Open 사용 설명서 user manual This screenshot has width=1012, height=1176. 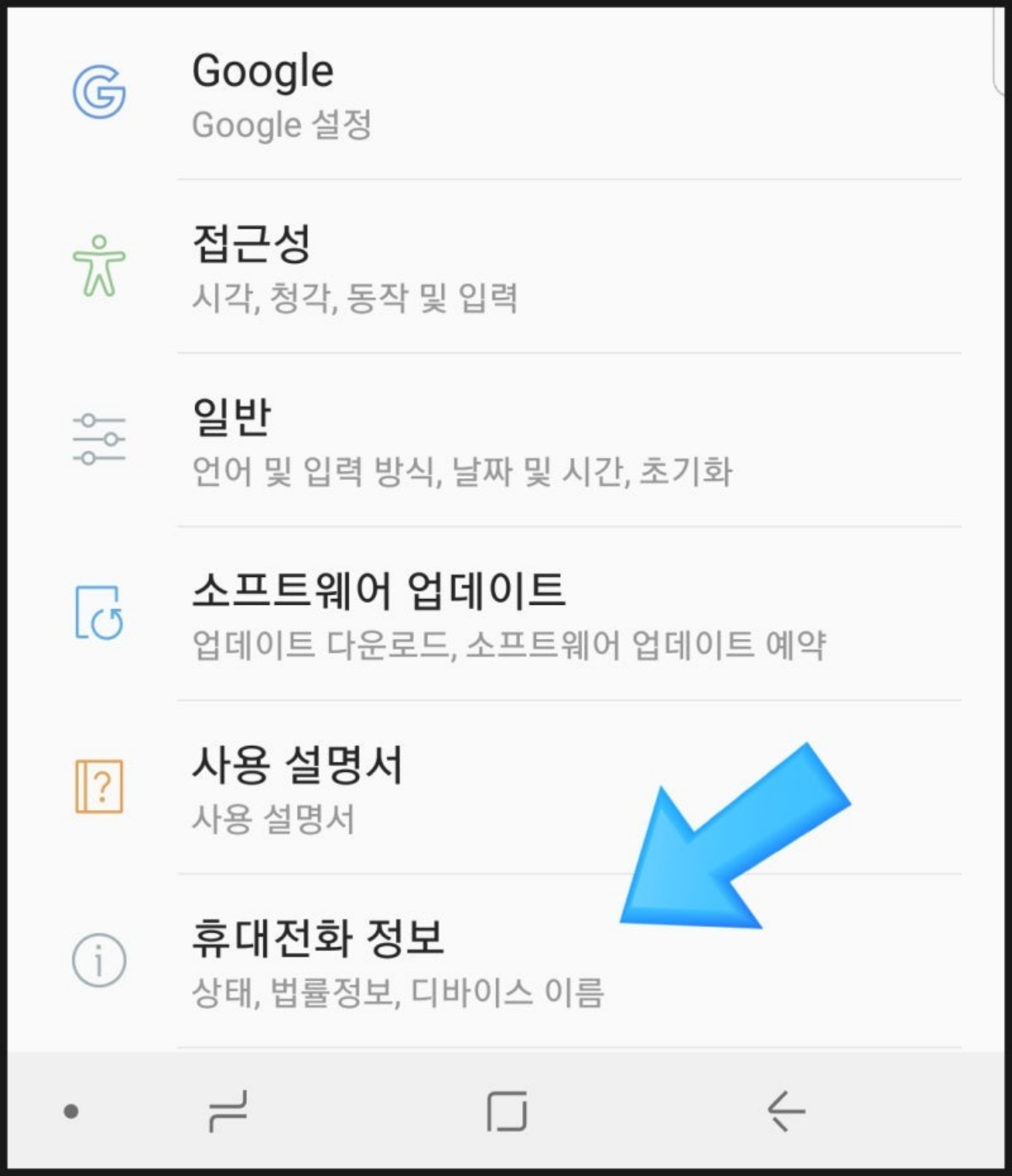(x=422, y=788)
